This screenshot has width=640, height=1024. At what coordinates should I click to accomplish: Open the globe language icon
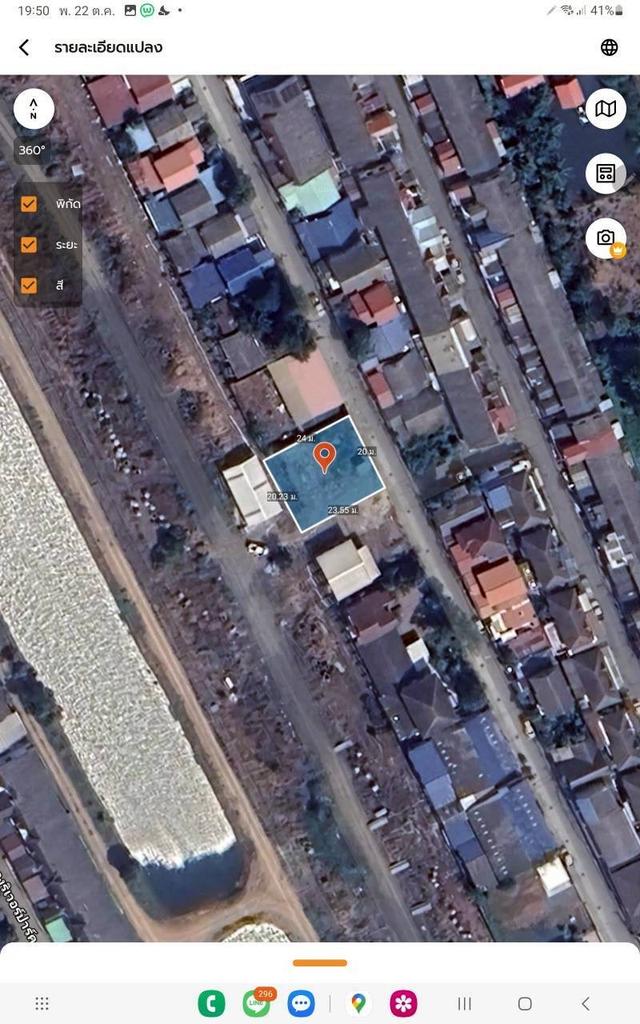(609, 47)
